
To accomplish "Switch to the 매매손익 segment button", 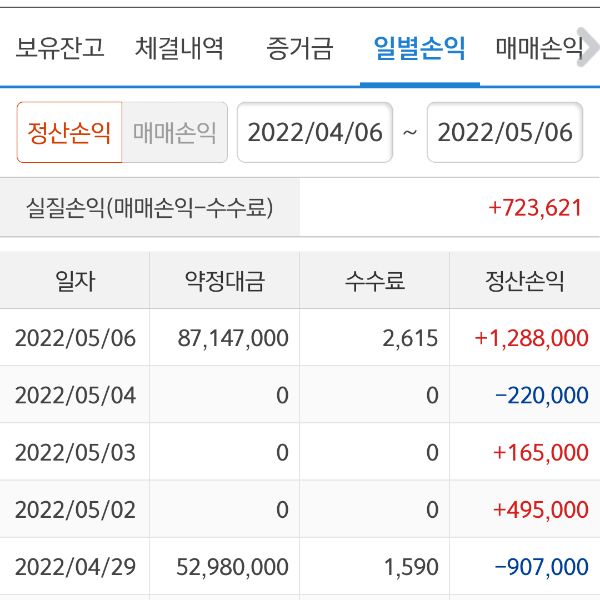I will click(175, 133).
